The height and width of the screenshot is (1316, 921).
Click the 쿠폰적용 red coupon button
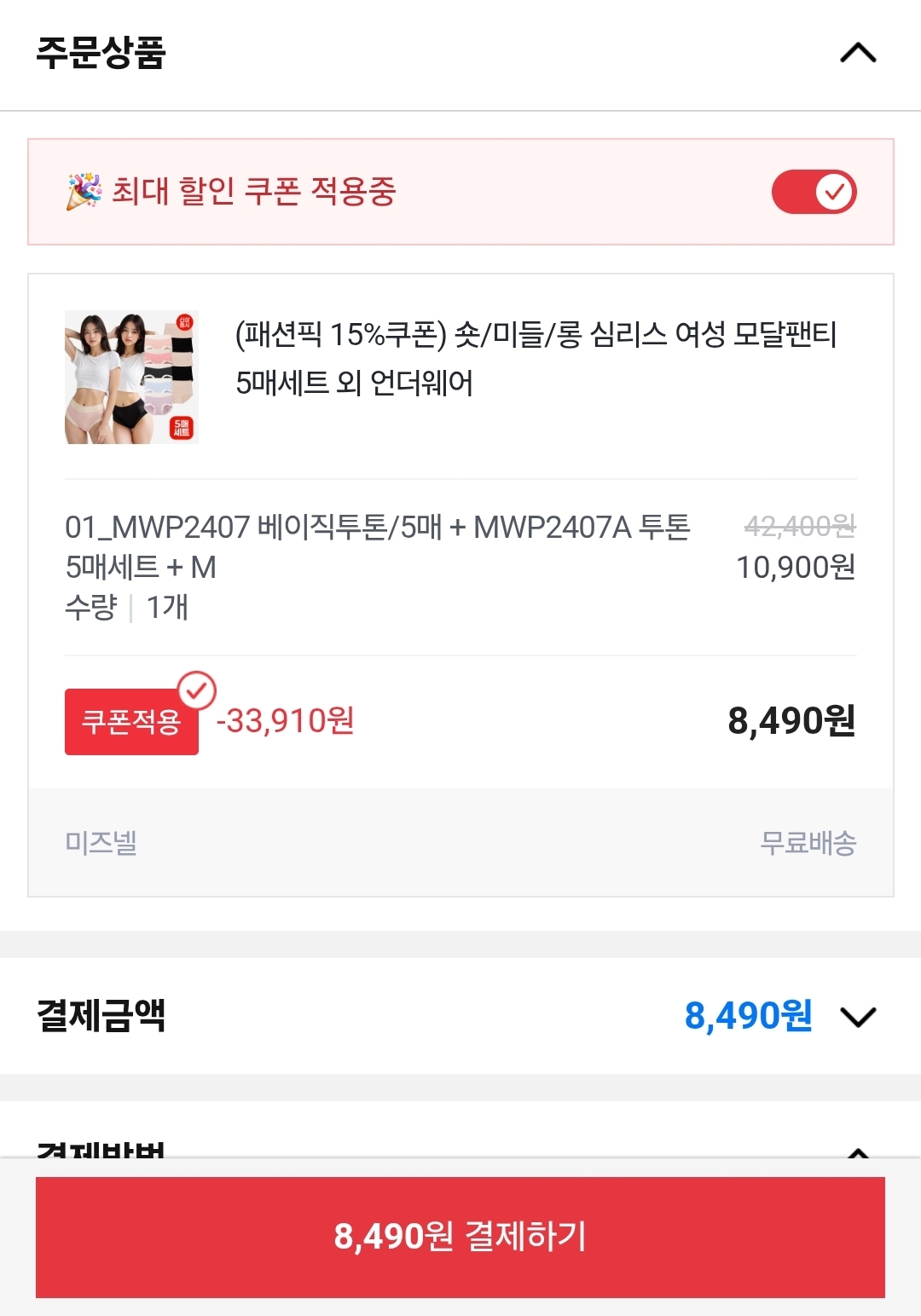[130, 723]
